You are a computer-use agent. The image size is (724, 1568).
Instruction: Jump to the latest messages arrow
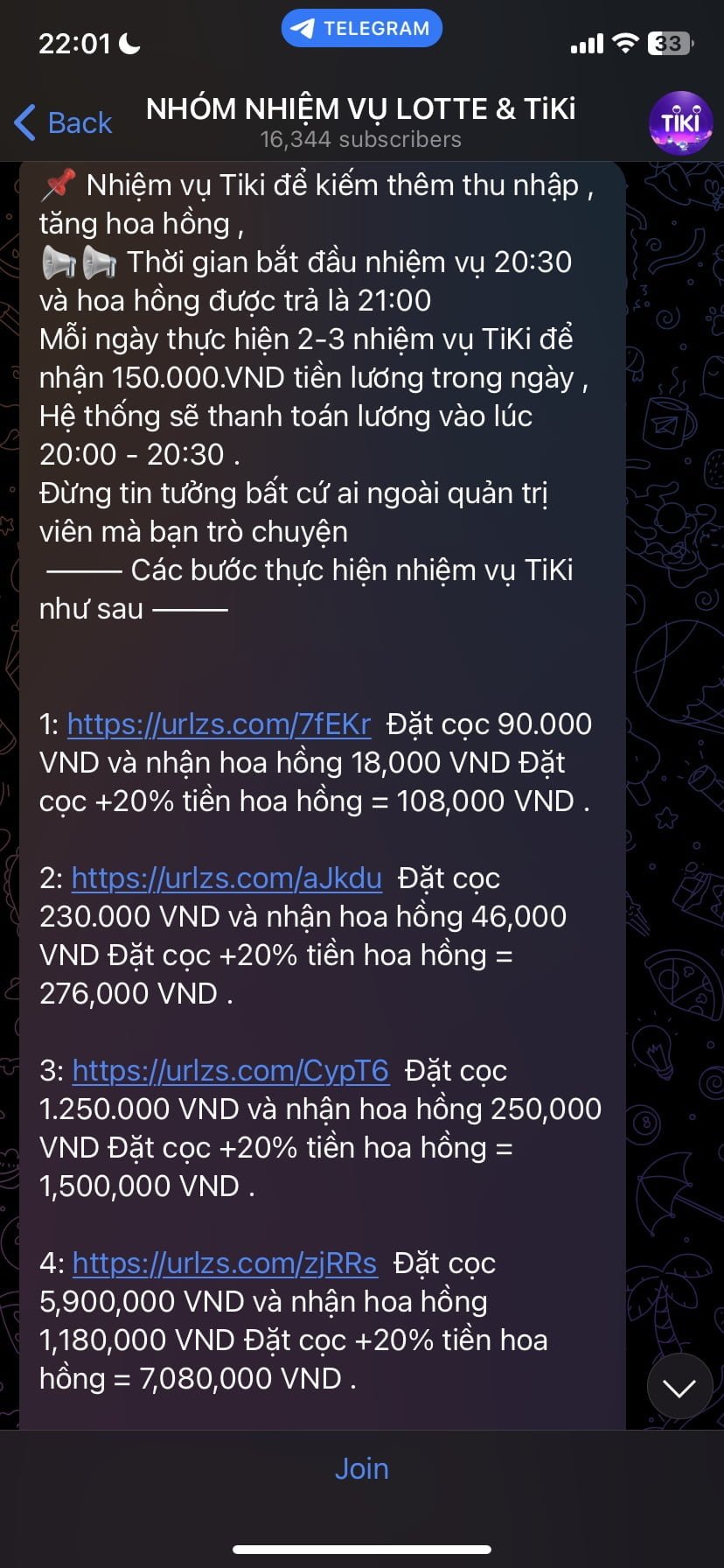679,1387
